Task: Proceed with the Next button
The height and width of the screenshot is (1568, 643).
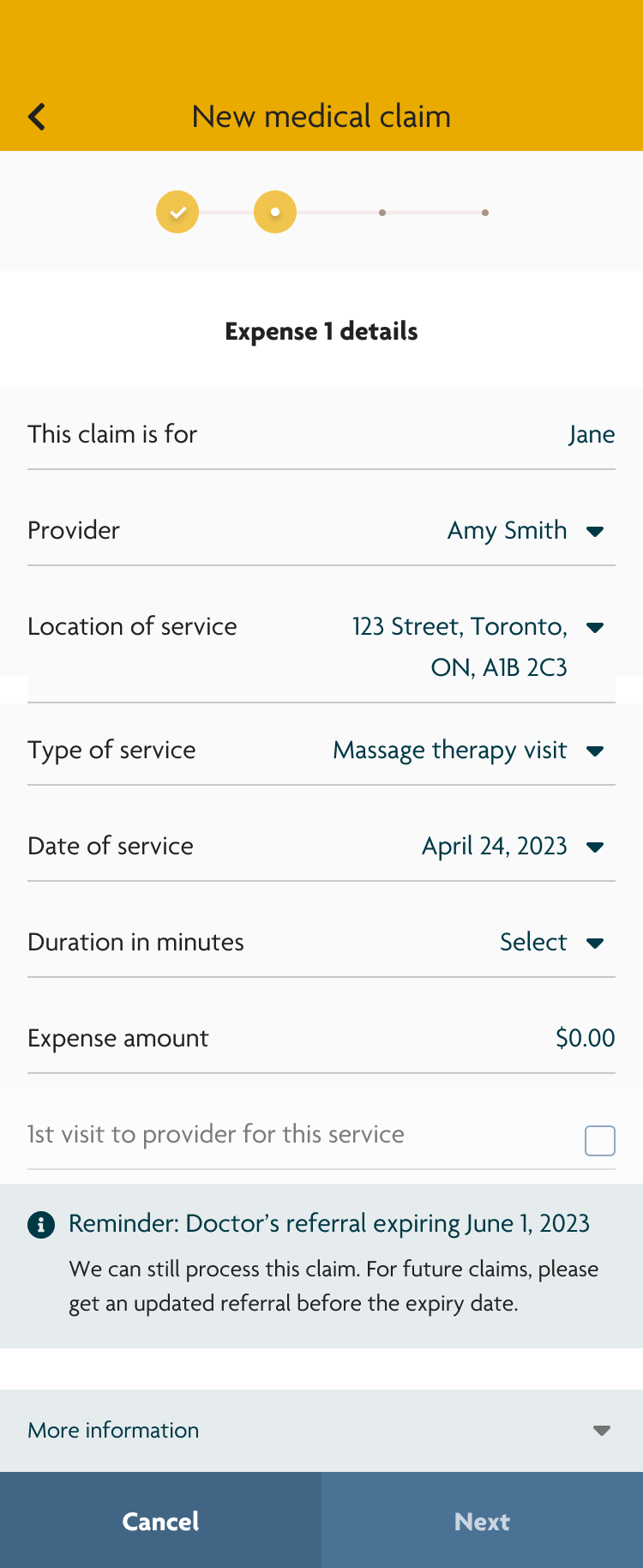Action: (482, 1520)
